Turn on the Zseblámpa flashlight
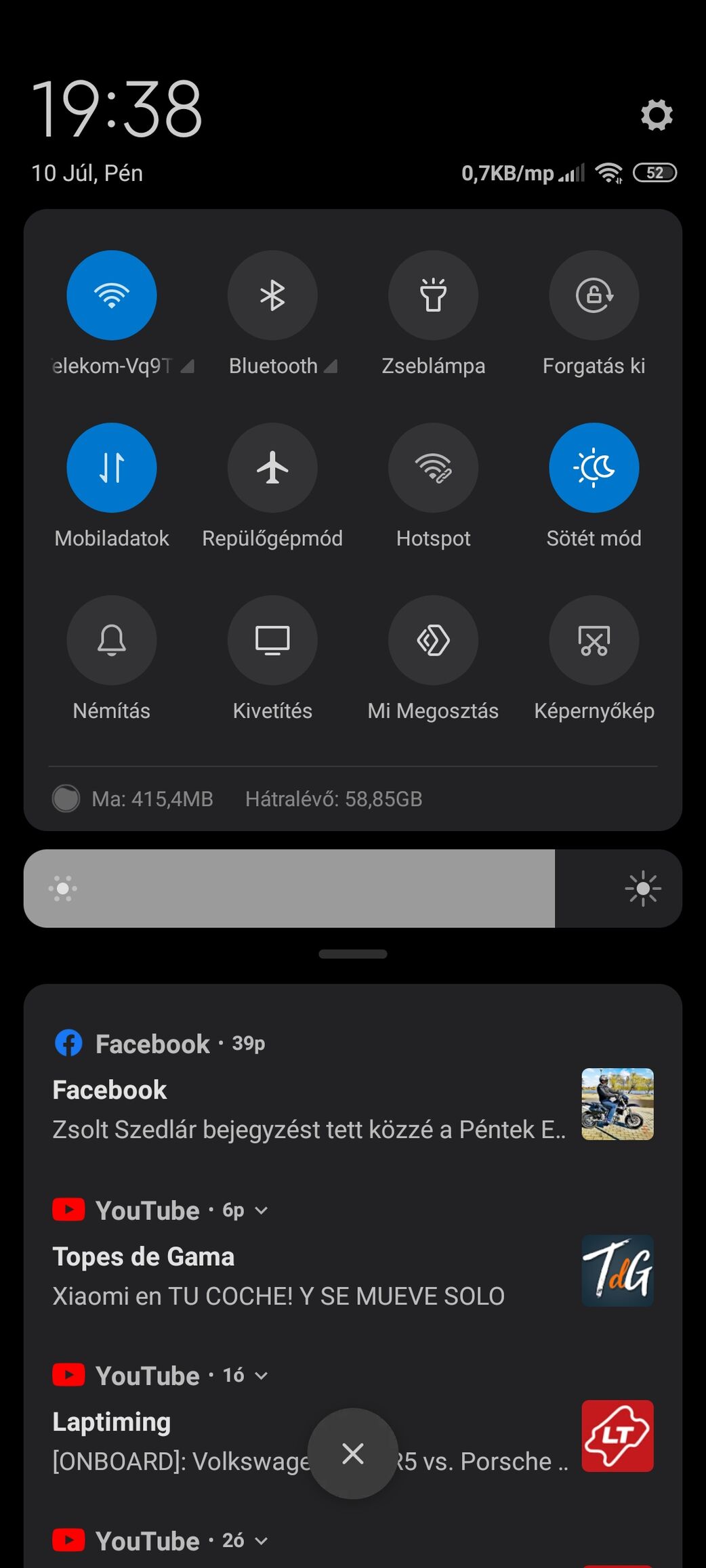706x1568 pixels. tap(433, 295)
